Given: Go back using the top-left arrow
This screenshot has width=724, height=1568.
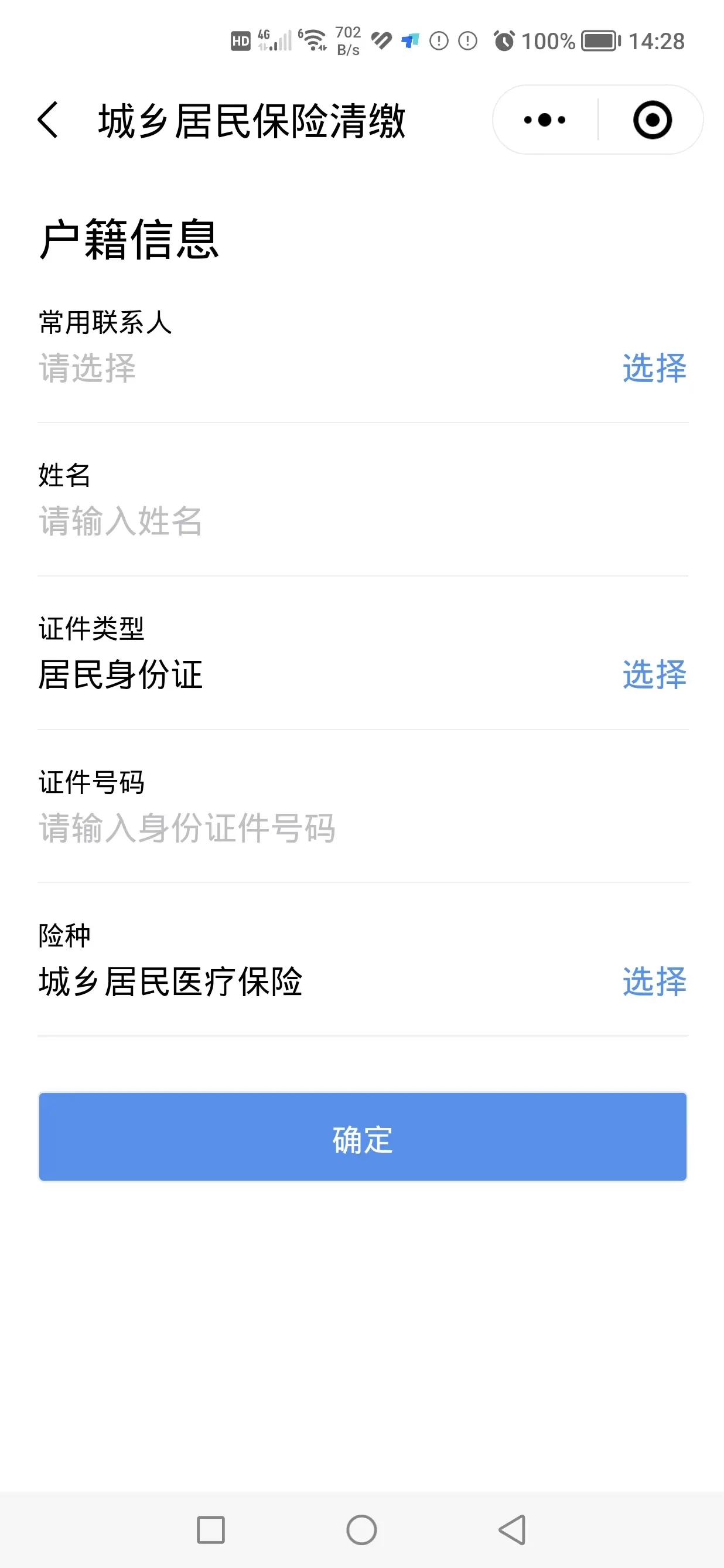Looking at the screenshot, I should 48,120.
